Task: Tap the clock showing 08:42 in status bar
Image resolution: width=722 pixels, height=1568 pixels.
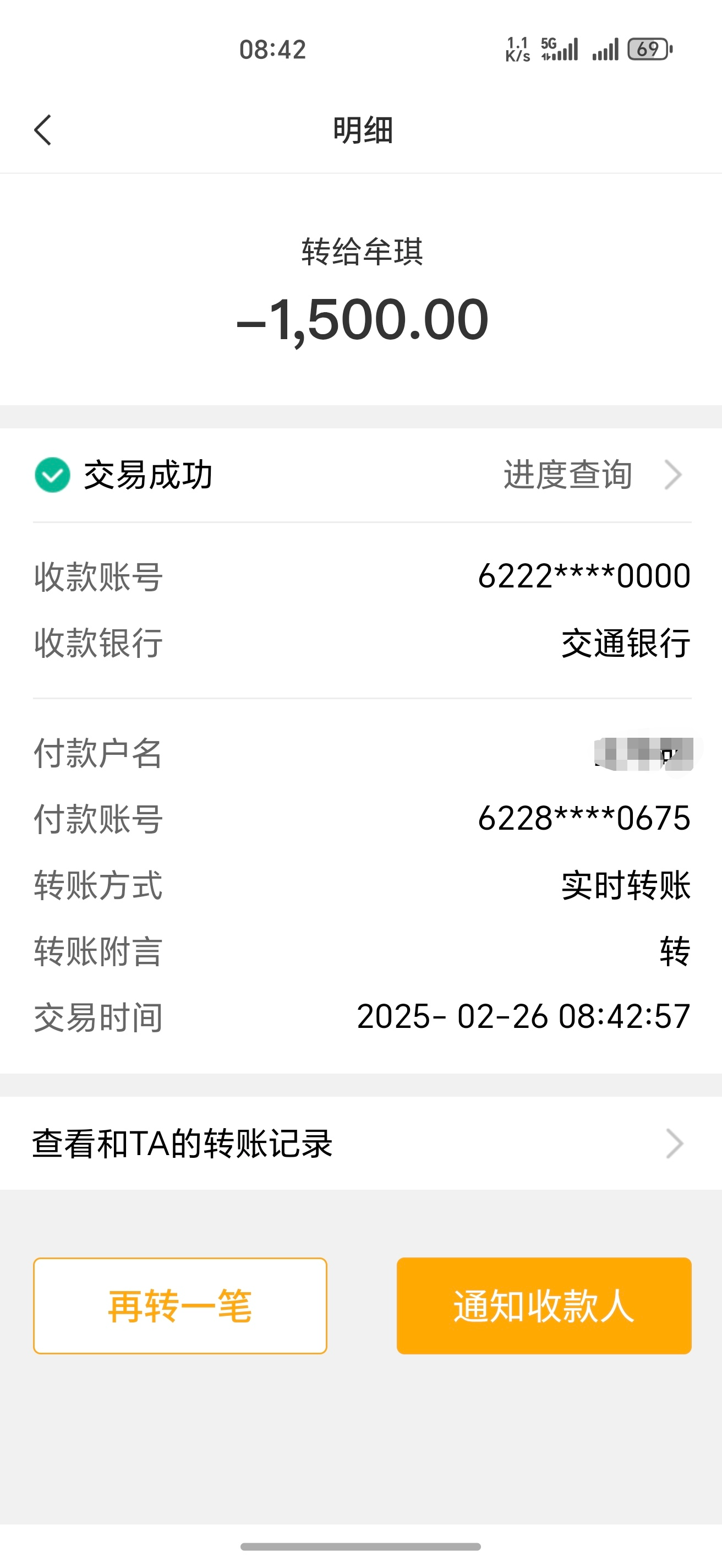Action: 272,48
